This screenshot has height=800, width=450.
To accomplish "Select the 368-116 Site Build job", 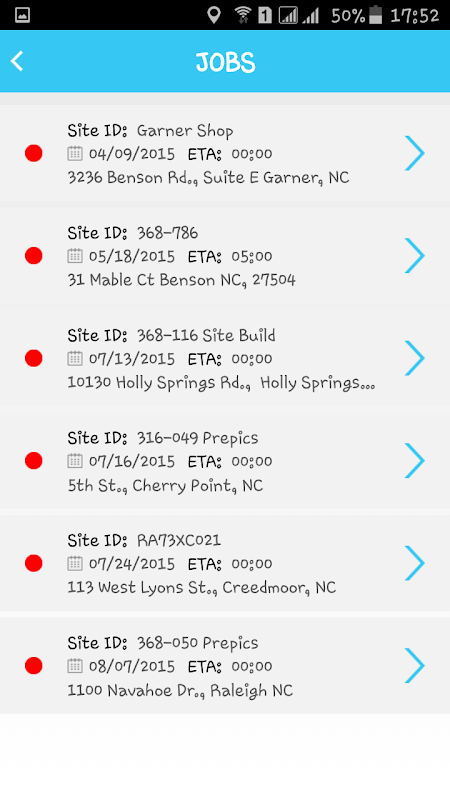I will pos(225,358).
